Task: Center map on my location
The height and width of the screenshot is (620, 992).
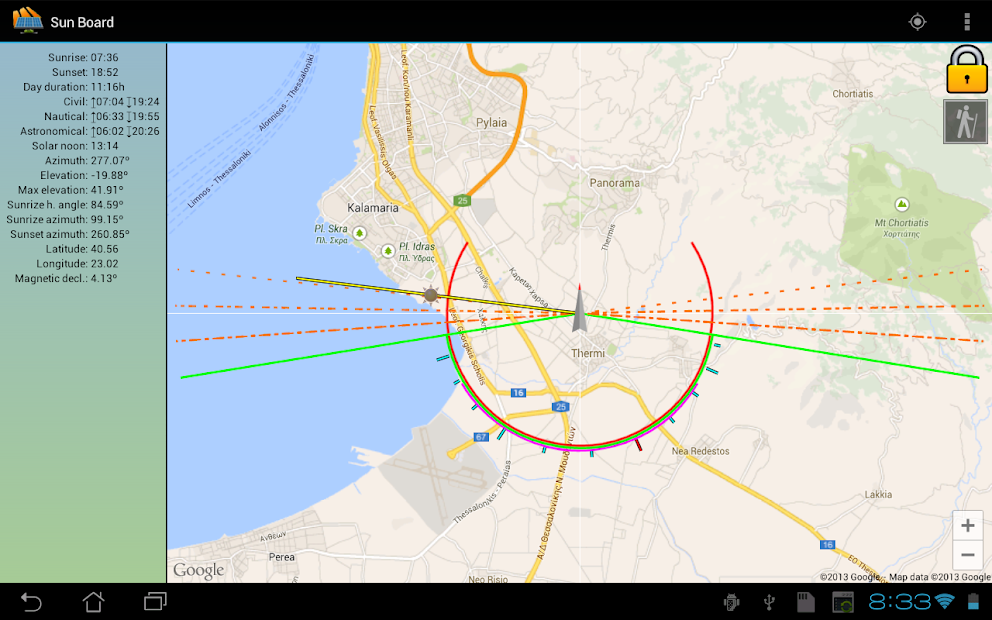Action: 917,21
